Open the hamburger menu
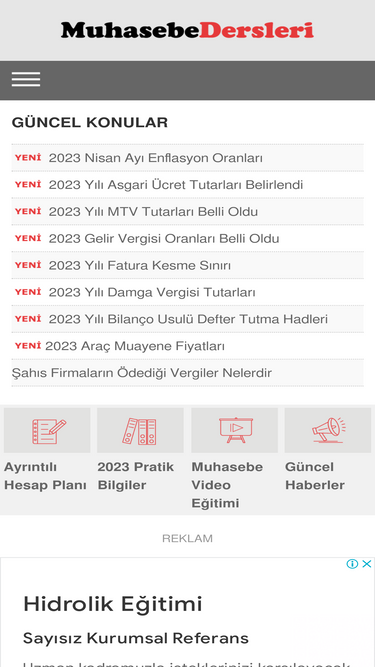 click(26, 80)
